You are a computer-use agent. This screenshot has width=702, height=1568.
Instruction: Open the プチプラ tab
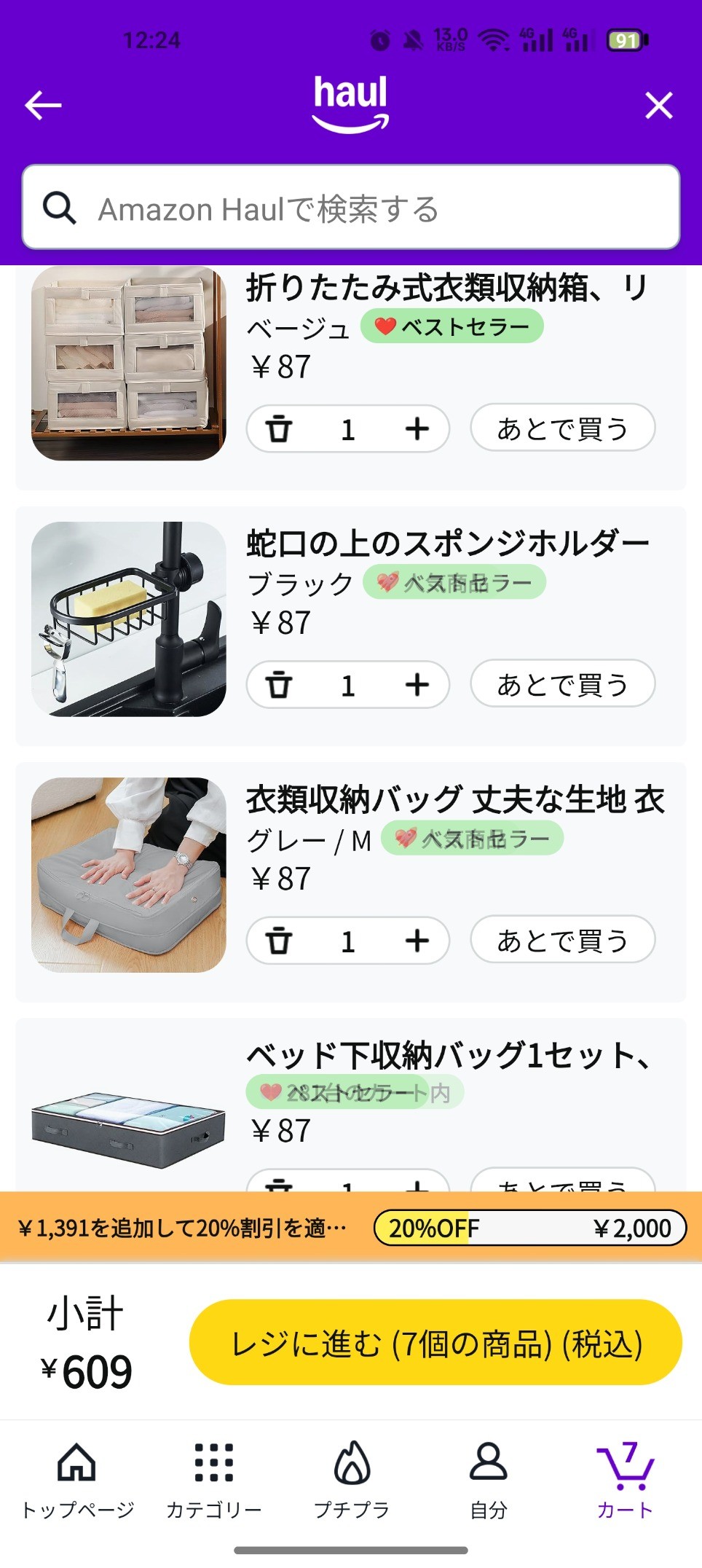pyautogui.click(x=352, y=1479)
